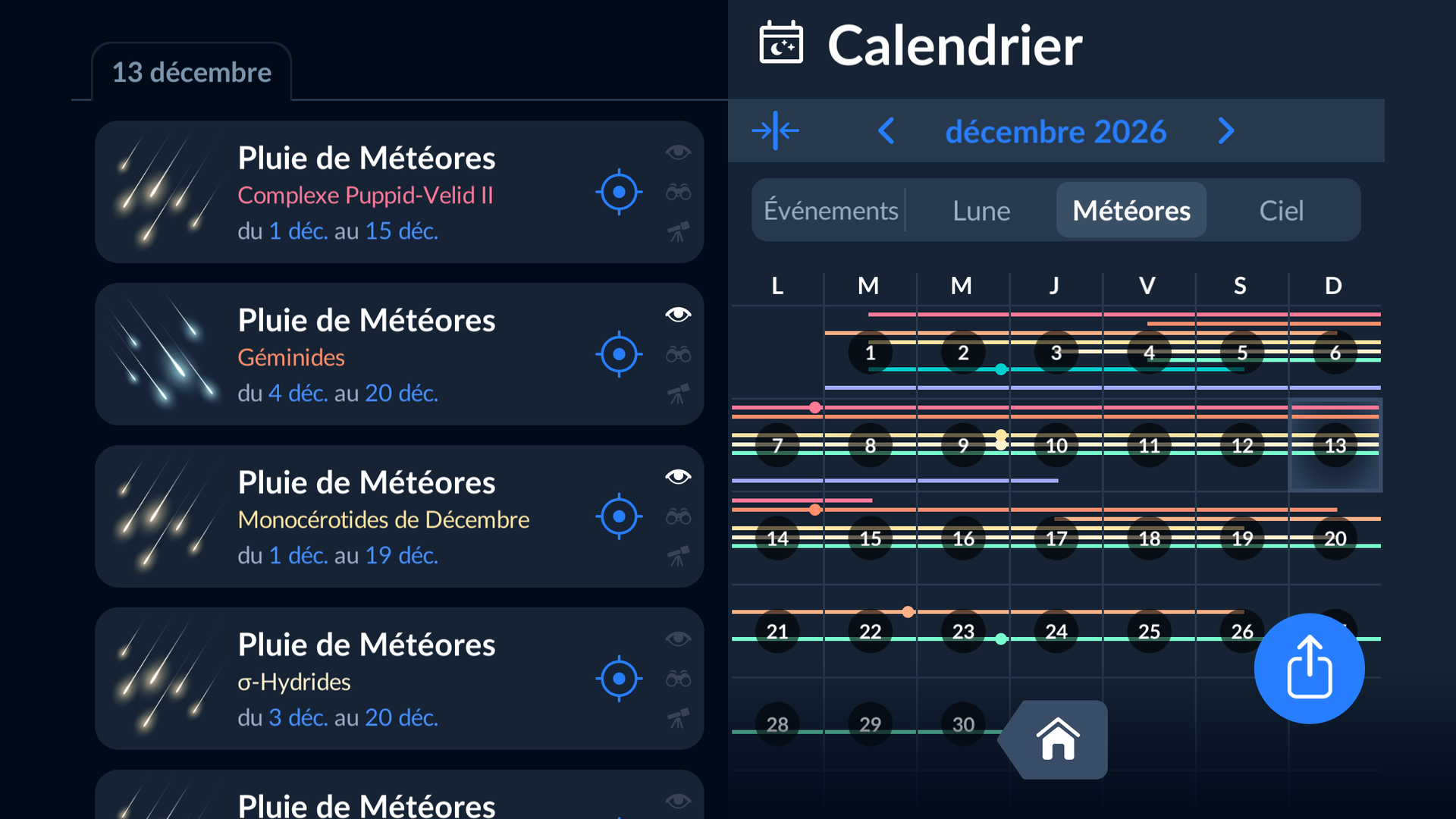Jump to today with the center icon
The height and width of the screenshot is (819, 1456).
tap(775, 130)
